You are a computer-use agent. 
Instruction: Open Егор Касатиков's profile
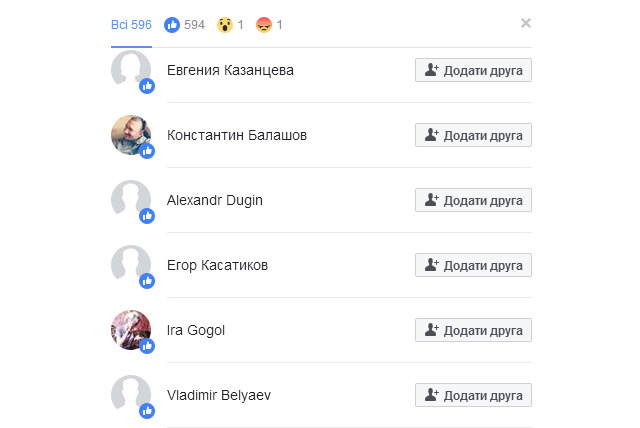coord(217,265)
